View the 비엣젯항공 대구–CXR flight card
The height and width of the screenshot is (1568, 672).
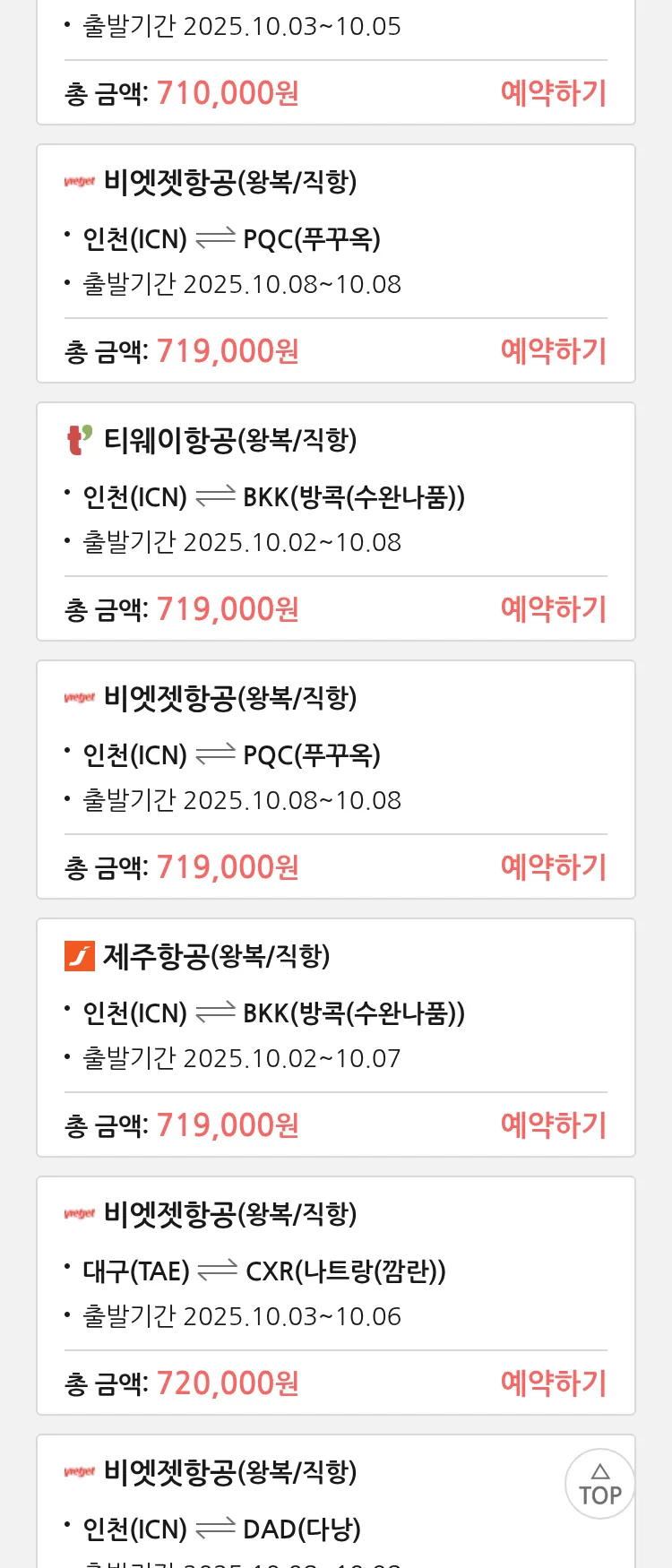335,1271
